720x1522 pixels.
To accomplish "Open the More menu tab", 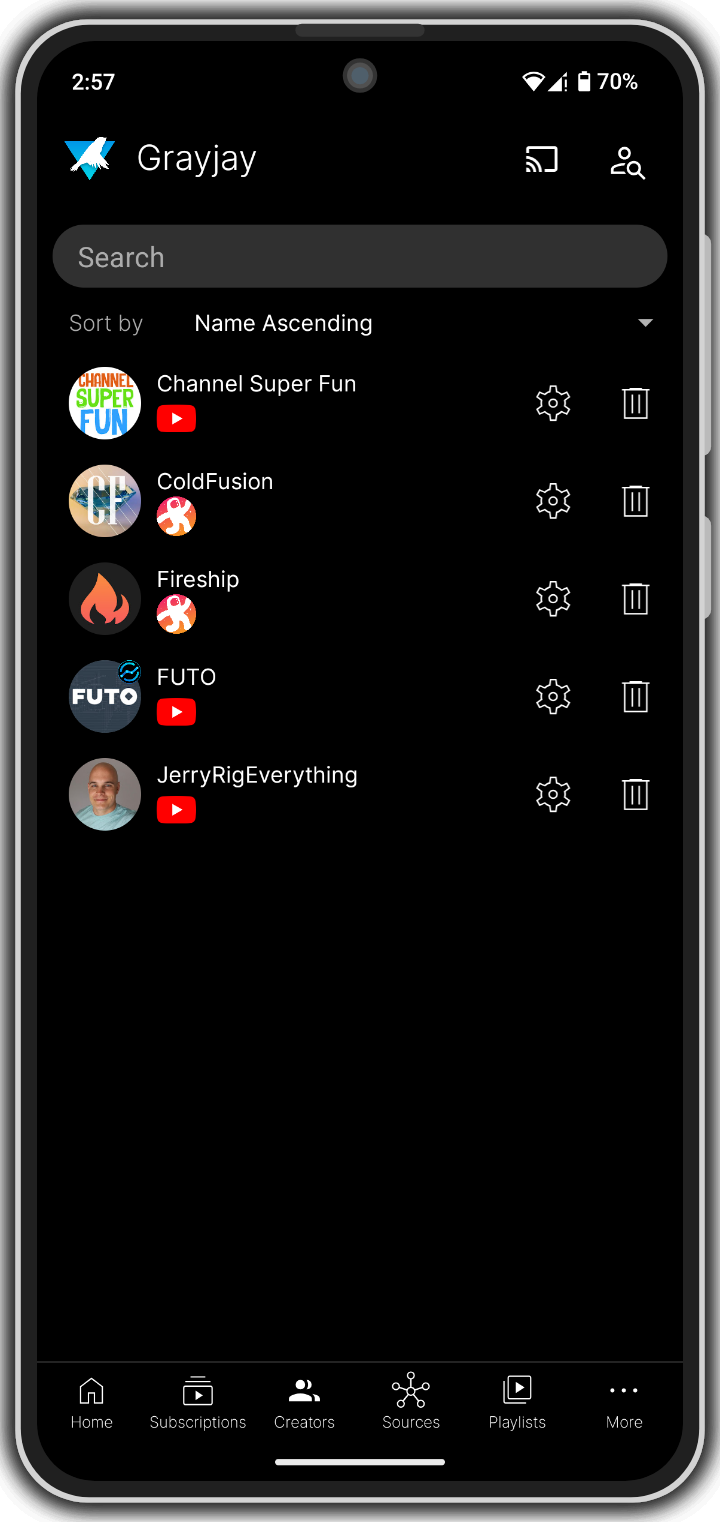I will [x=624, y=1403].
